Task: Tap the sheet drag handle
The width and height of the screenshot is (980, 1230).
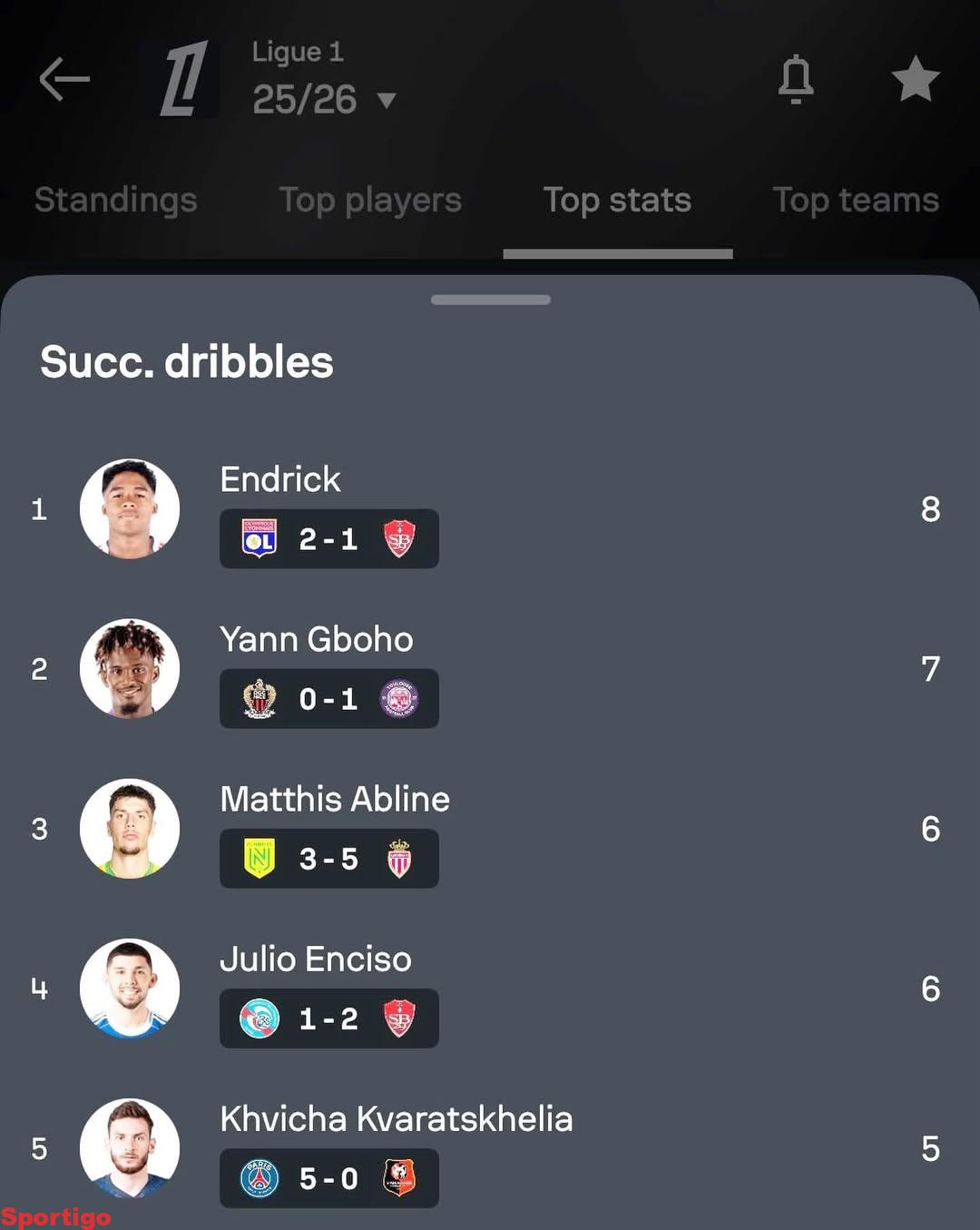Action: coord(490,300)
